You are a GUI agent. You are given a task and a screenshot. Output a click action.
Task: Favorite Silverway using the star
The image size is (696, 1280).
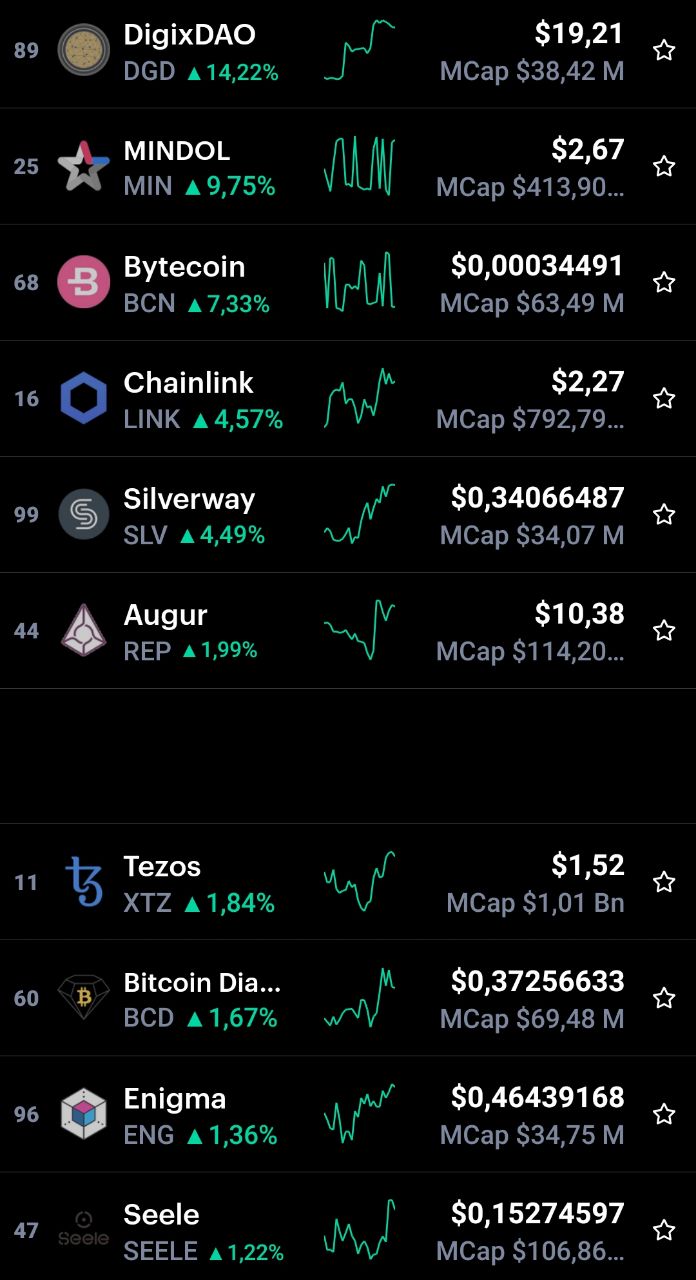(664, 514)
